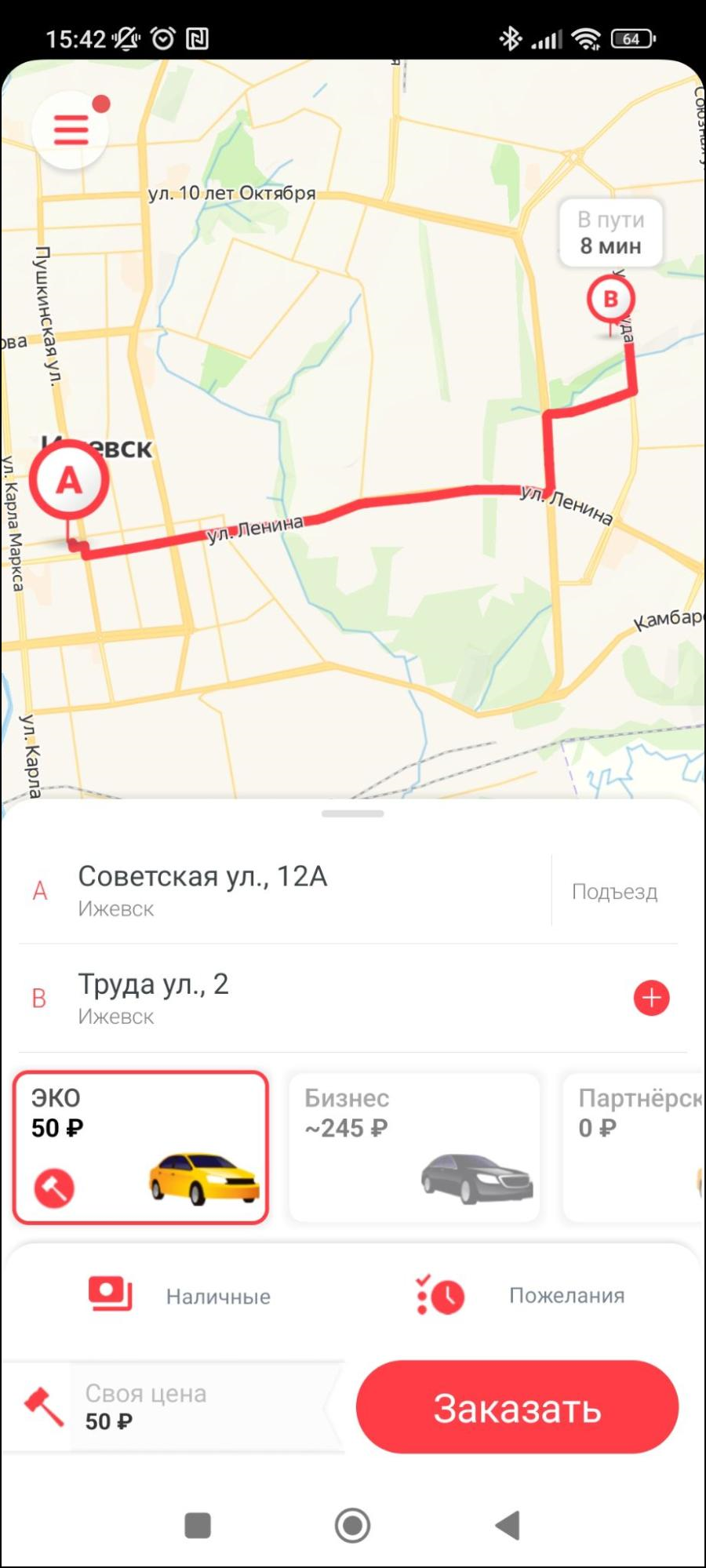This screenshot has height=1568, width=706.
Task: Open Пожелания ride preferences
Action: click(522, 1296)
